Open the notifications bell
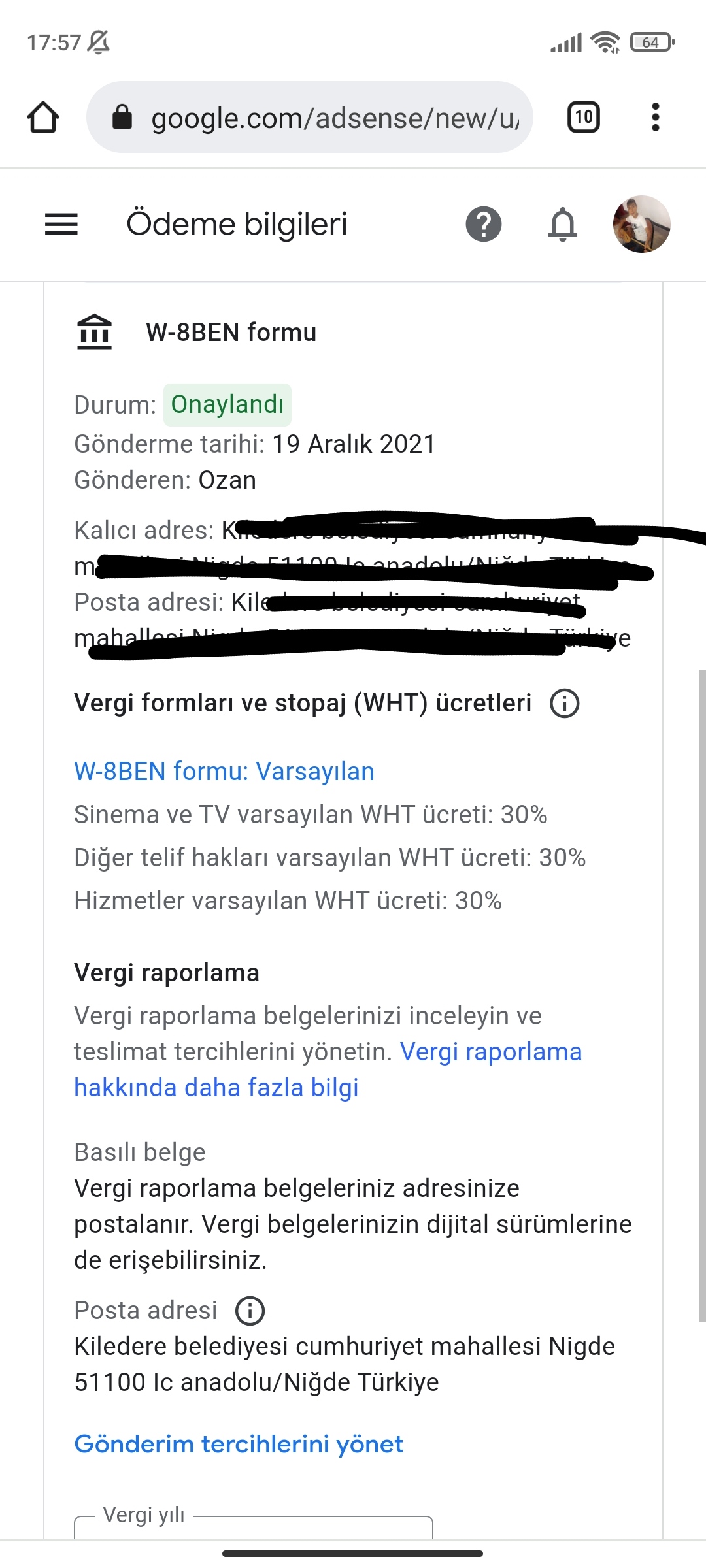Viewport: 706px width, 1568px height. [563, 224]
